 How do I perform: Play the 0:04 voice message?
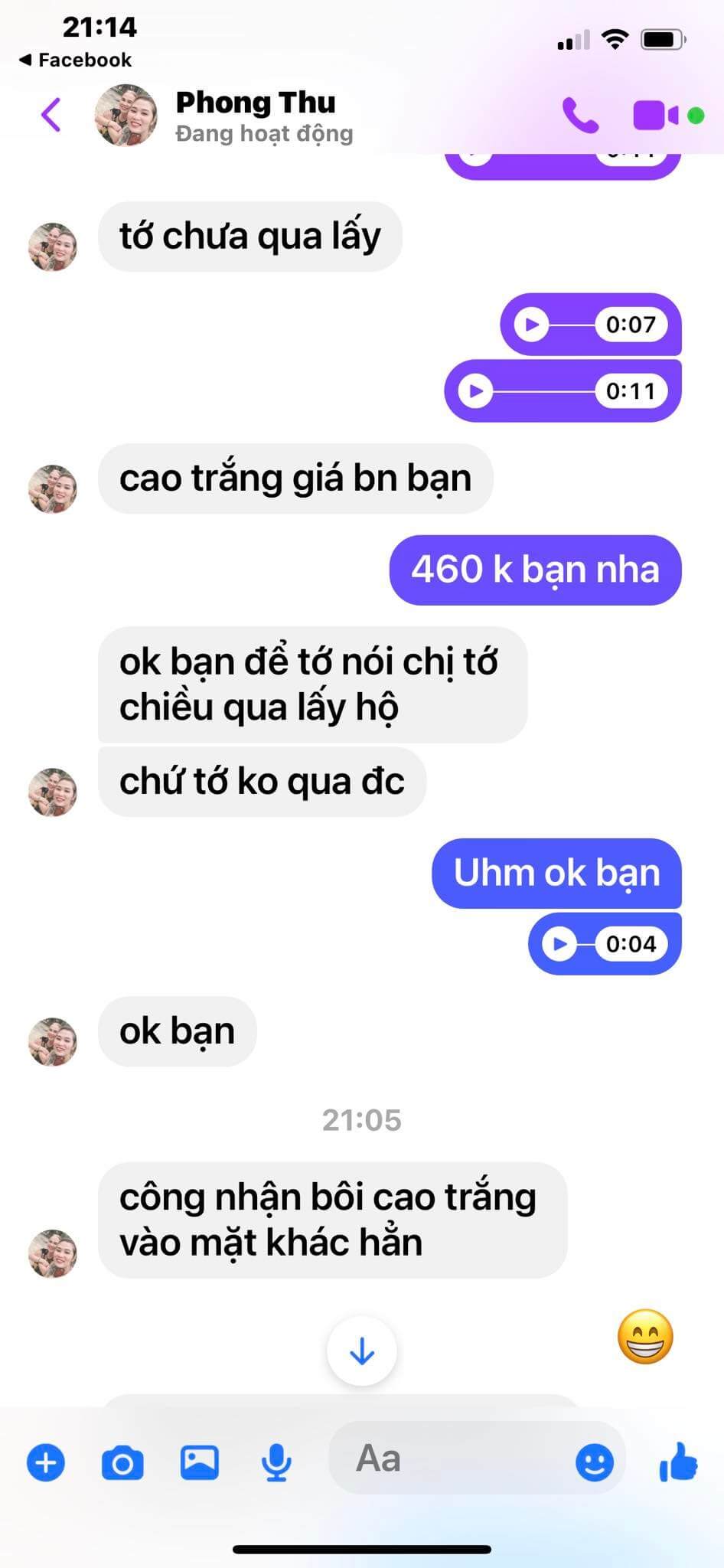click(559, 944)
